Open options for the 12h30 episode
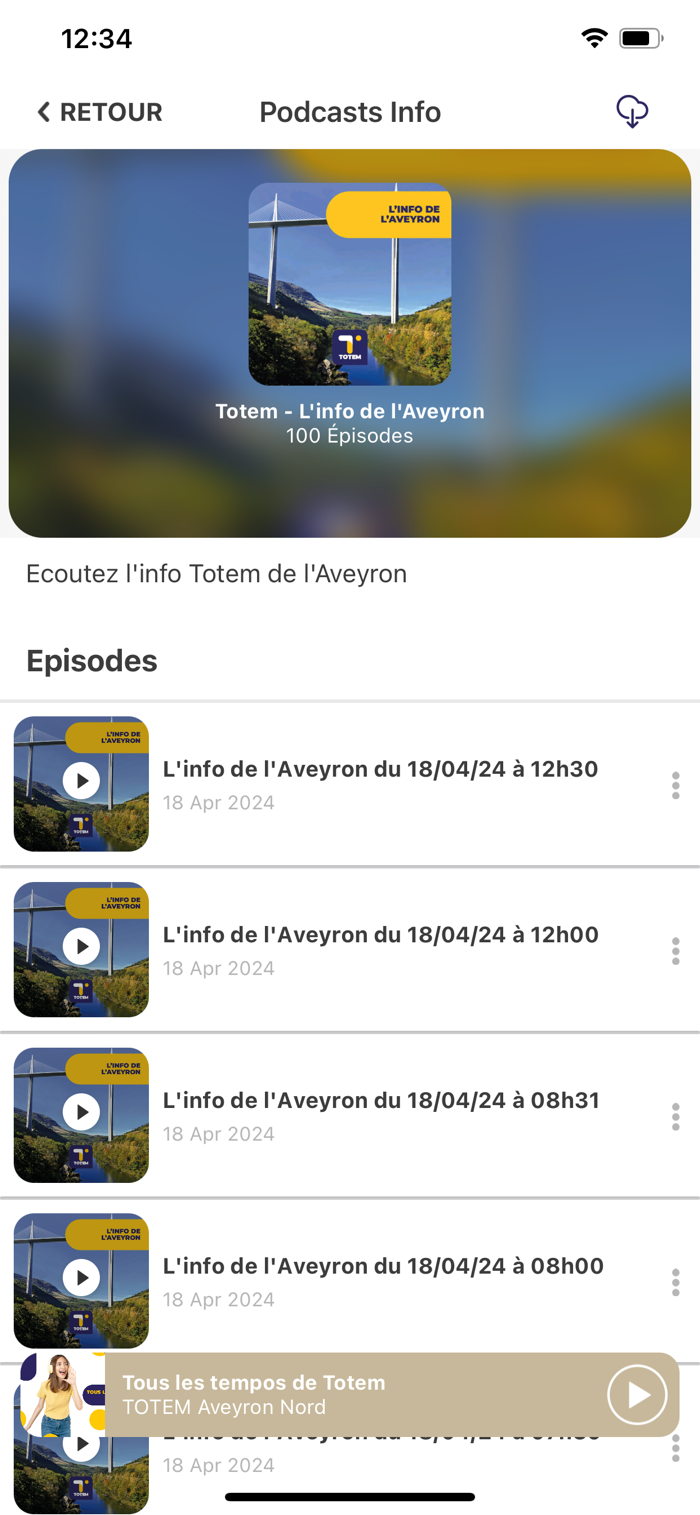 coord(676,785)
